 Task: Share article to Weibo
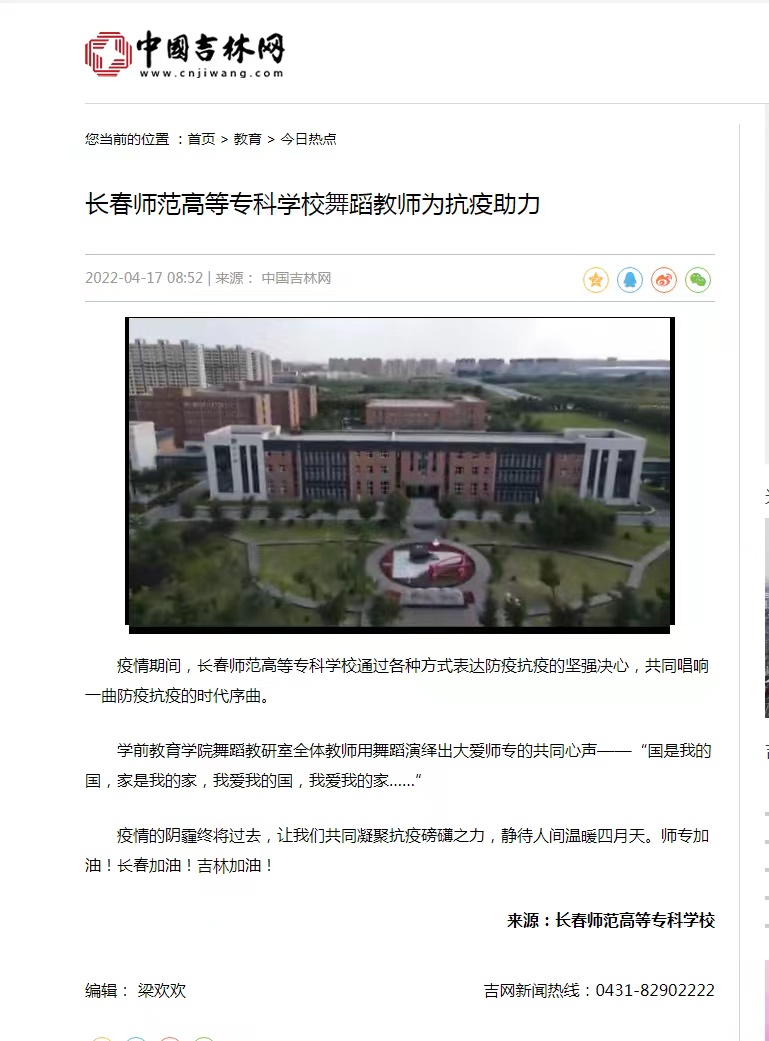[x=664, y=280]
